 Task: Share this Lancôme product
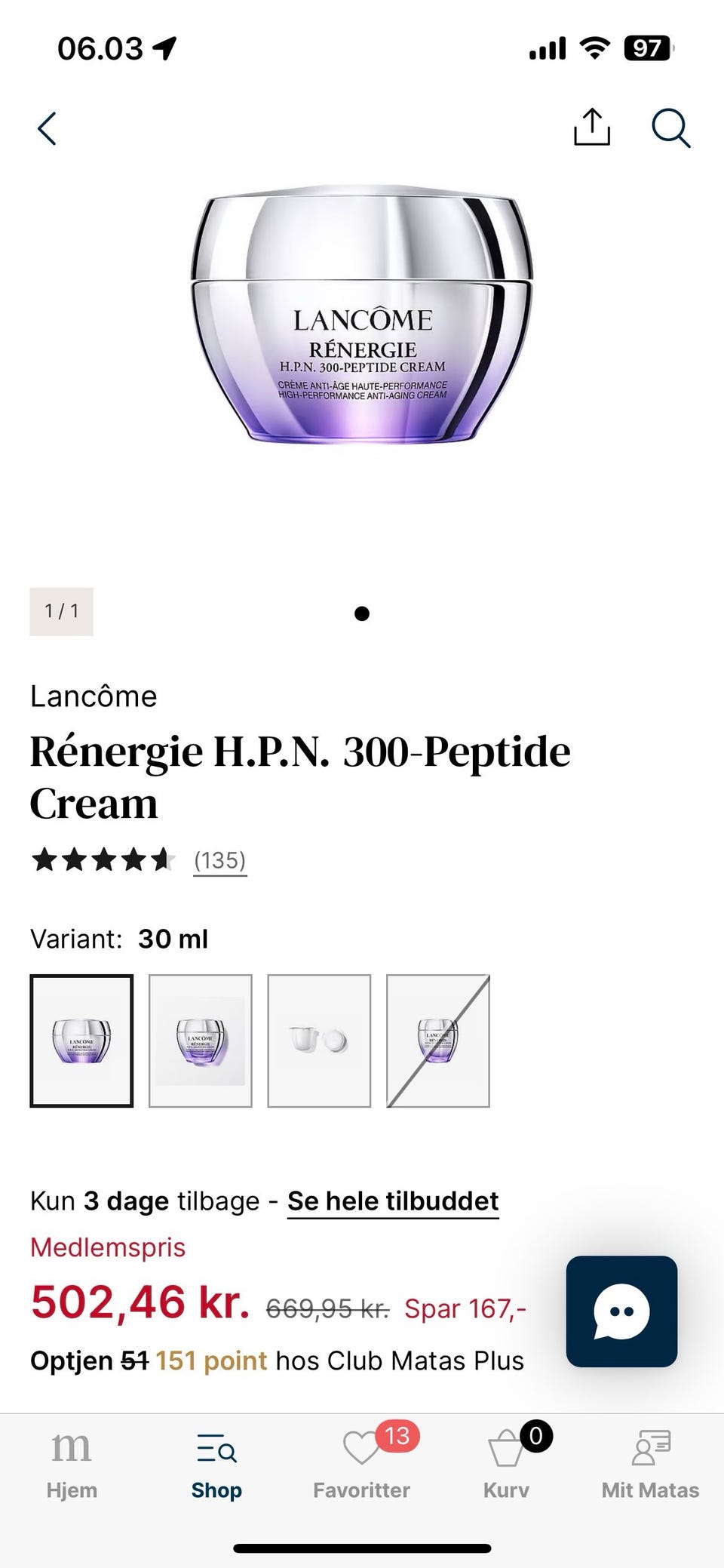click(591, 127)
